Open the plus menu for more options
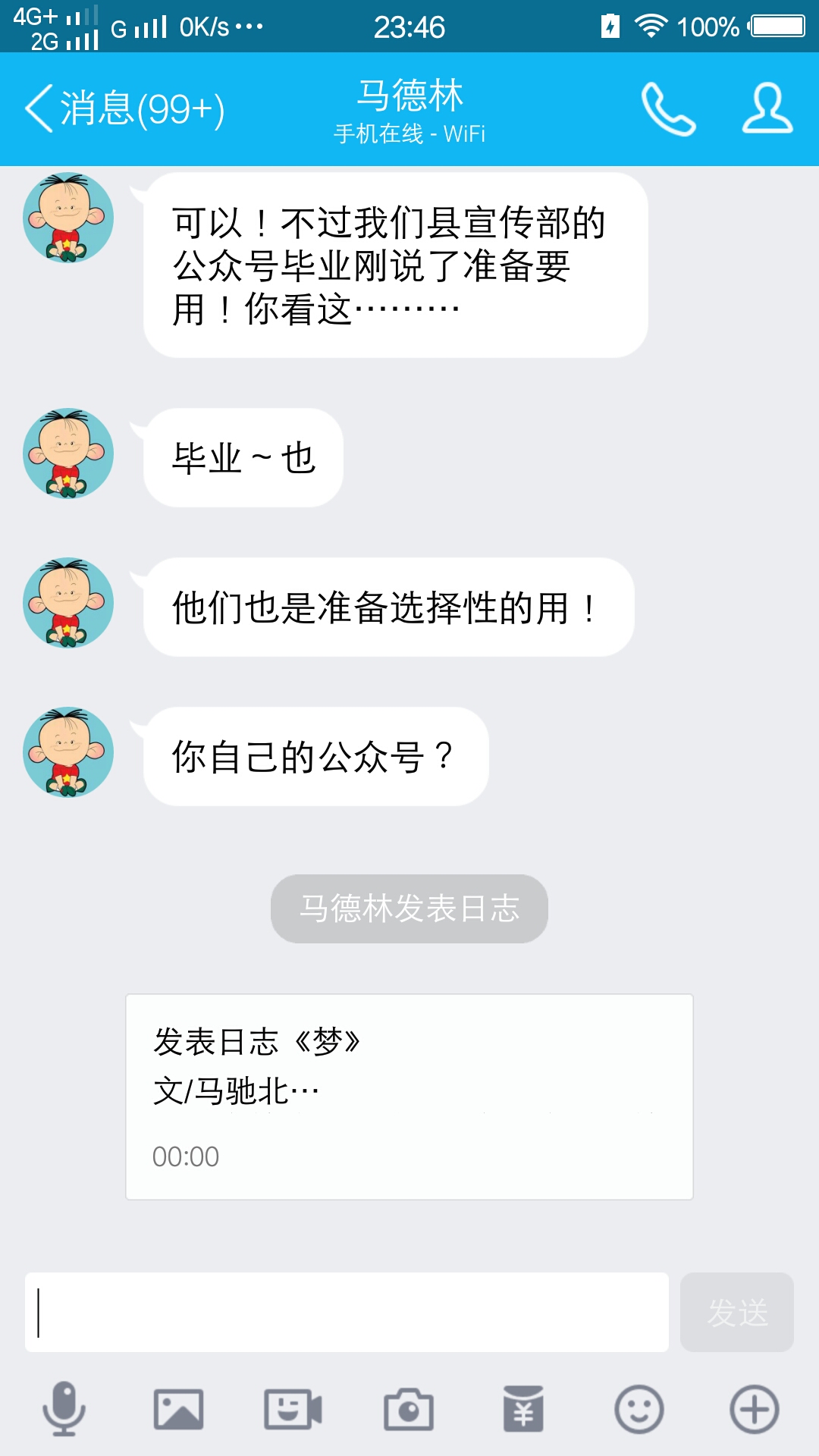This screenshot has height=1456, width=819. [754, 1409]
